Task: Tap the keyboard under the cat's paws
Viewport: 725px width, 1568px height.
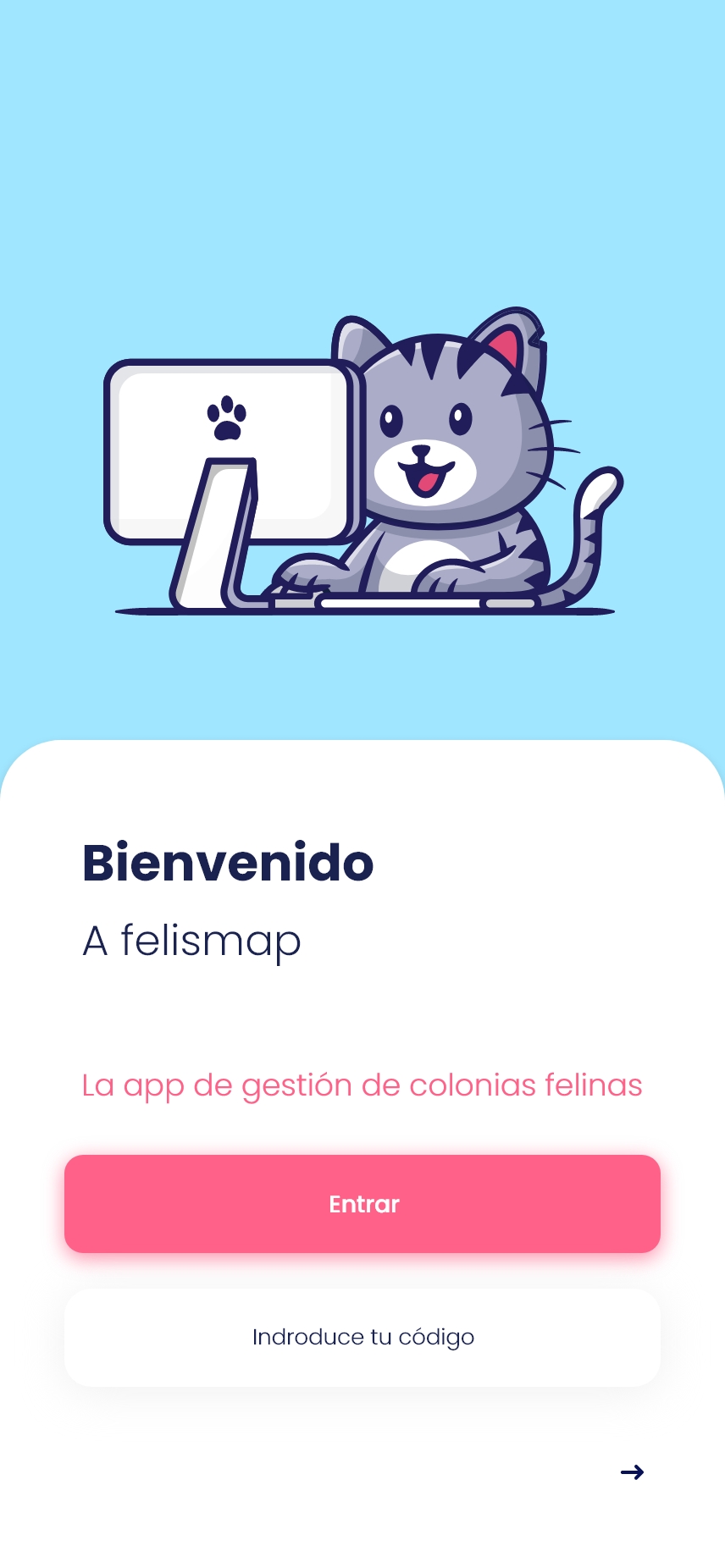Action: (398, 601)
